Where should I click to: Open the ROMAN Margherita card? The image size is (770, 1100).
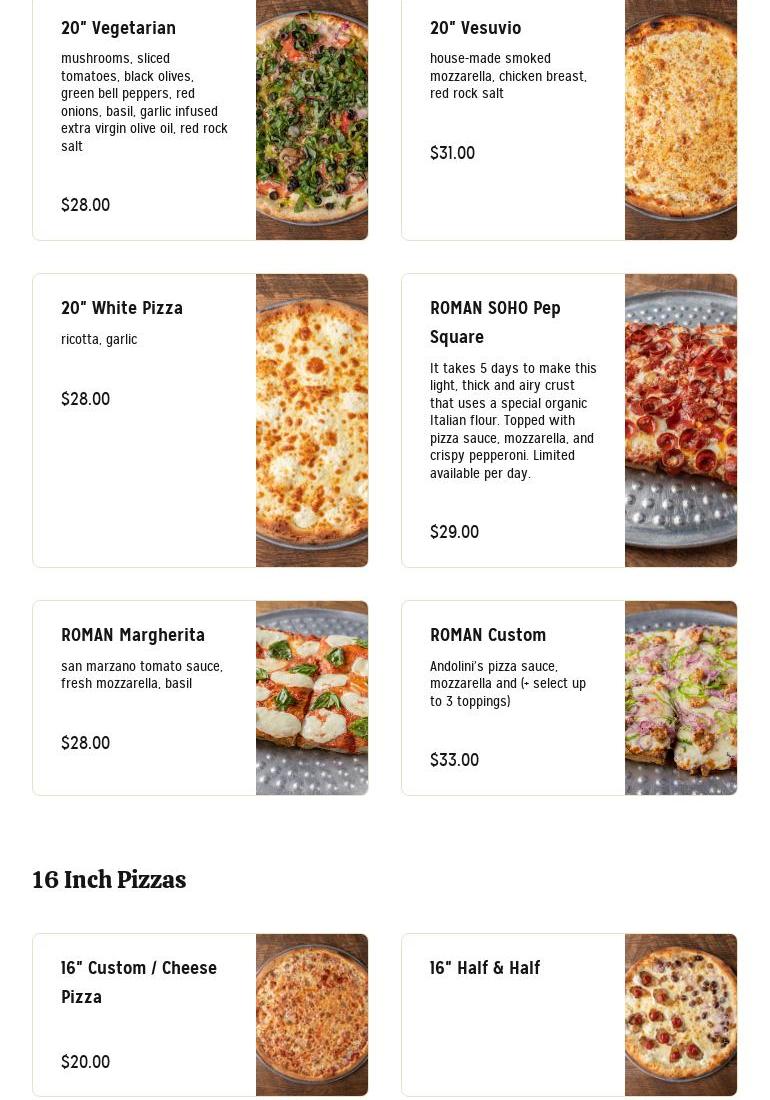200,698
